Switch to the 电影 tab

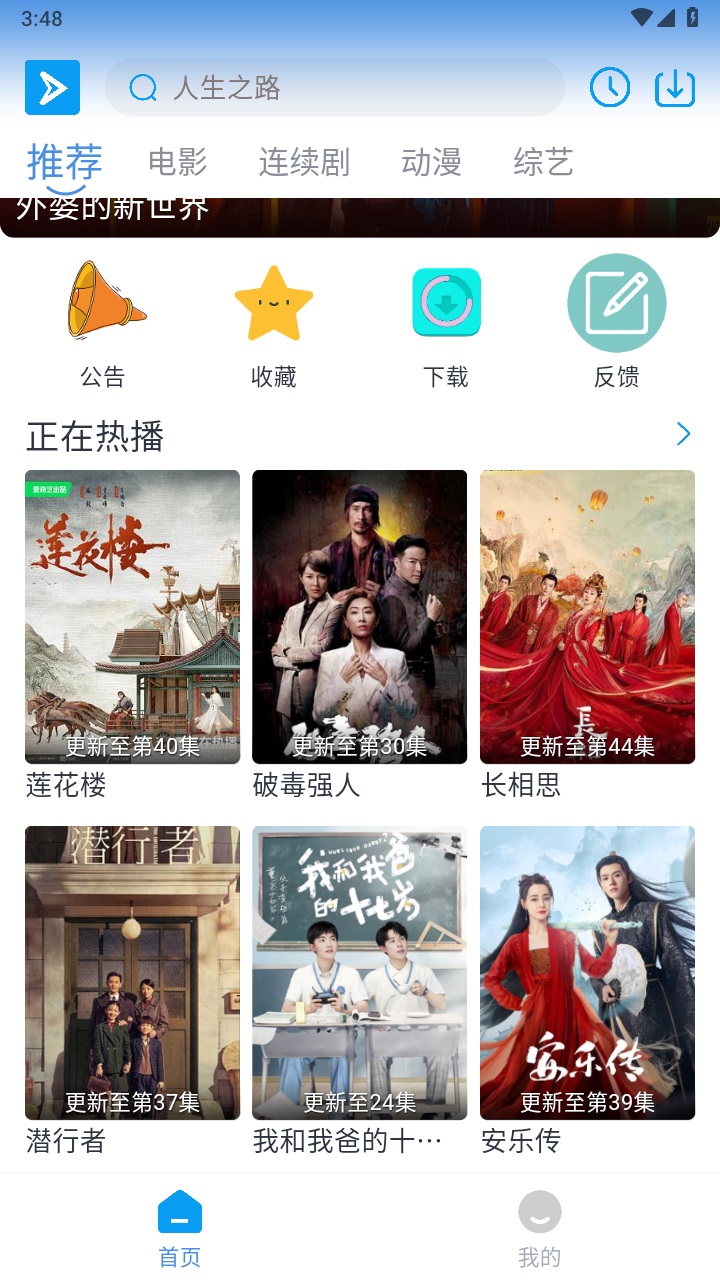coord(177,162)
